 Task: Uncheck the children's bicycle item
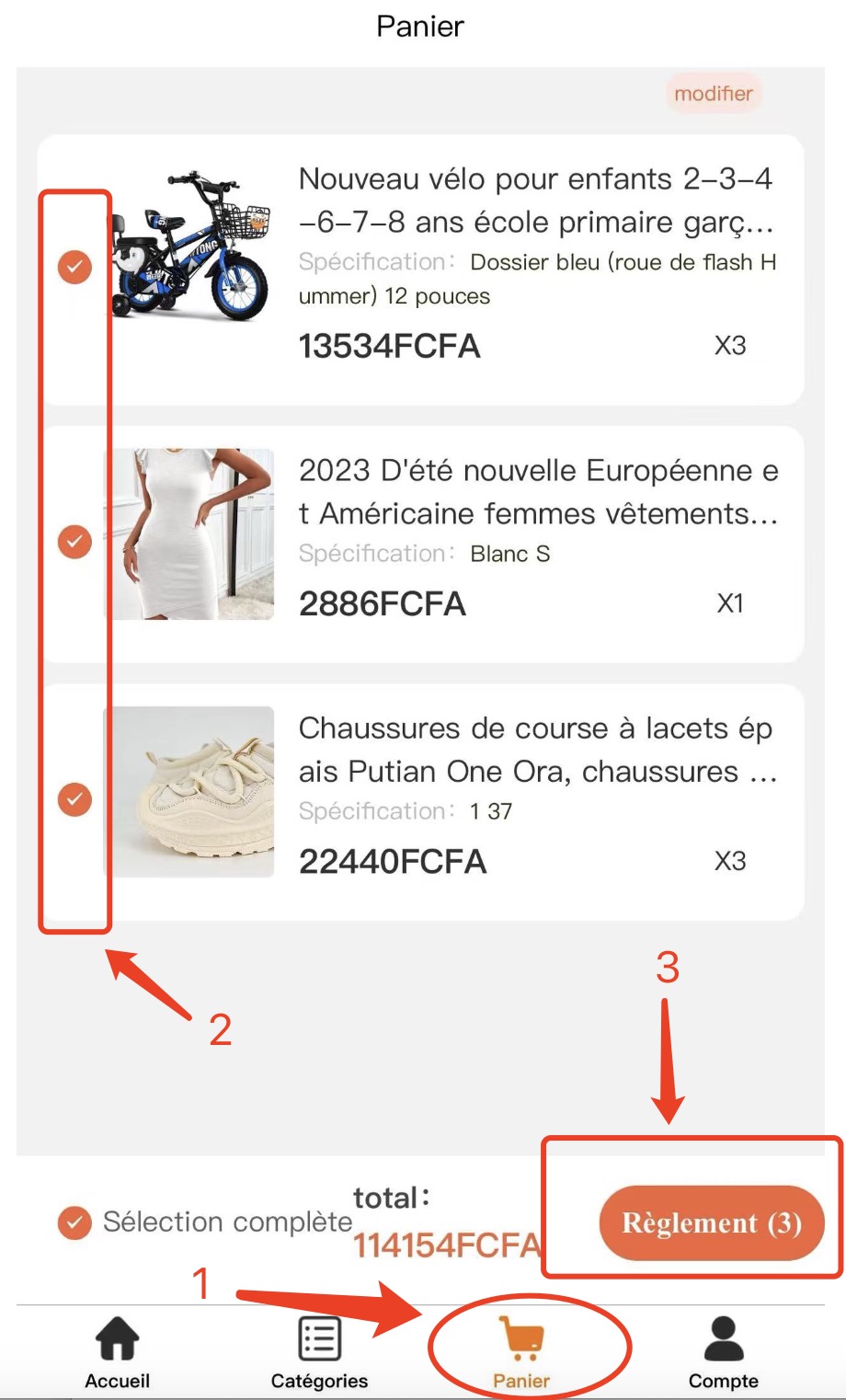tap(75, 267)
